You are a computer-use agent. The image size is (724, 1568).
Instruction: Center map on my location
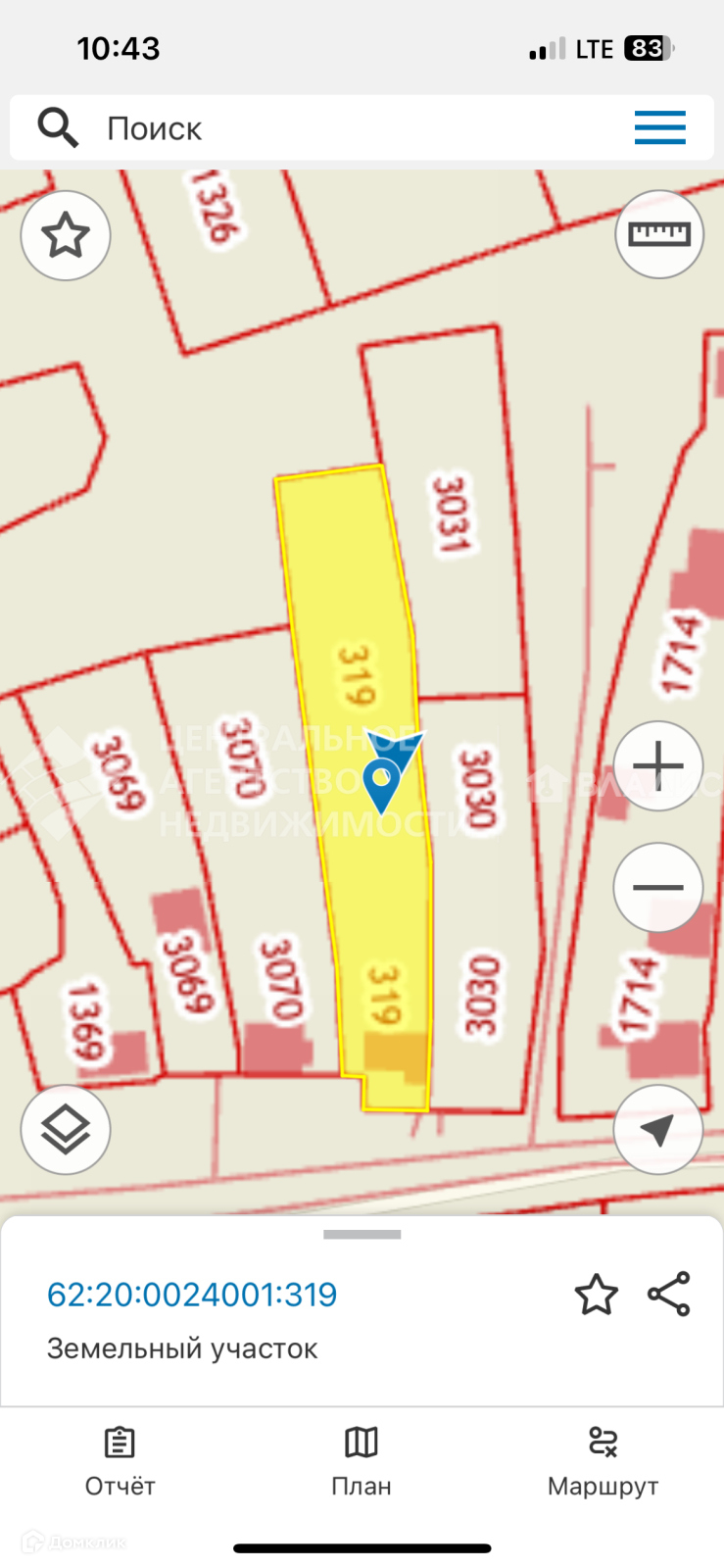point(658,1130)
